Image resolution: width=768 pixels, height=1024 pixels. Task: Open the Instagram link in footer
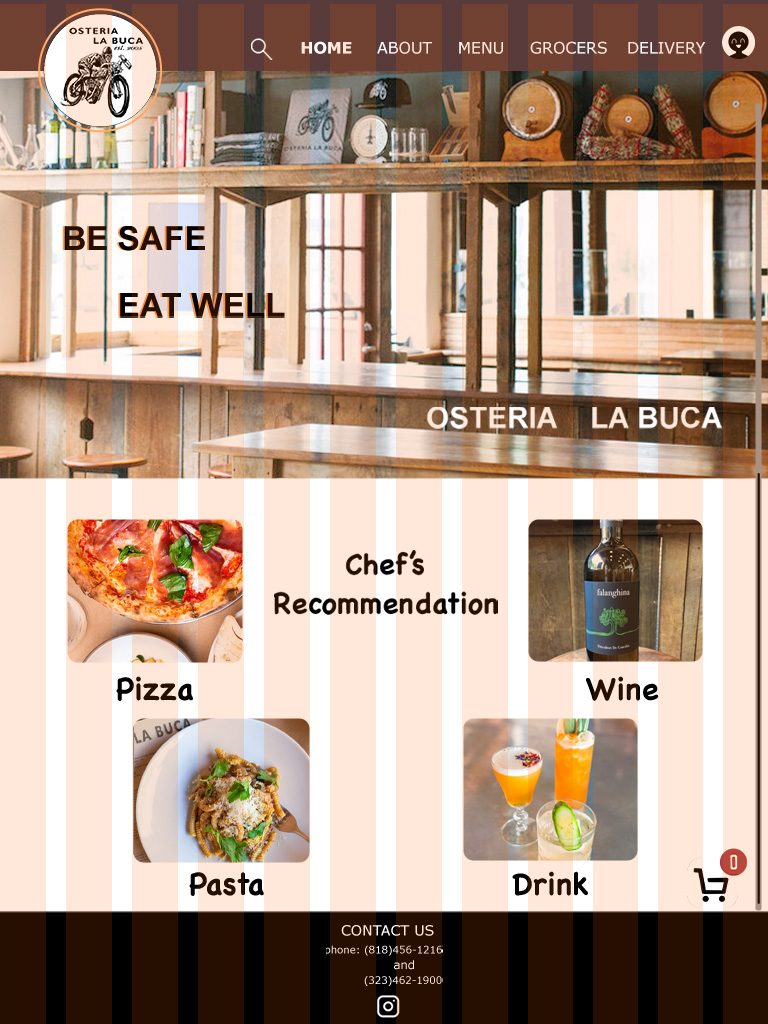pyautogui.click(x=388, y=1006)
